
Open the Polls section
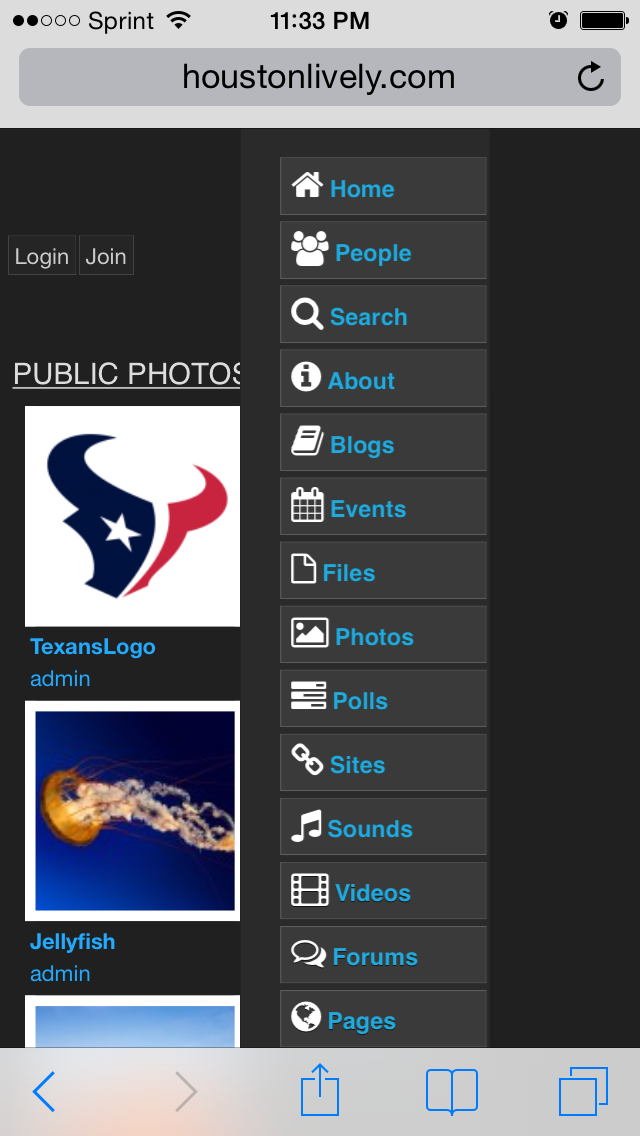(x=383, y=699)
